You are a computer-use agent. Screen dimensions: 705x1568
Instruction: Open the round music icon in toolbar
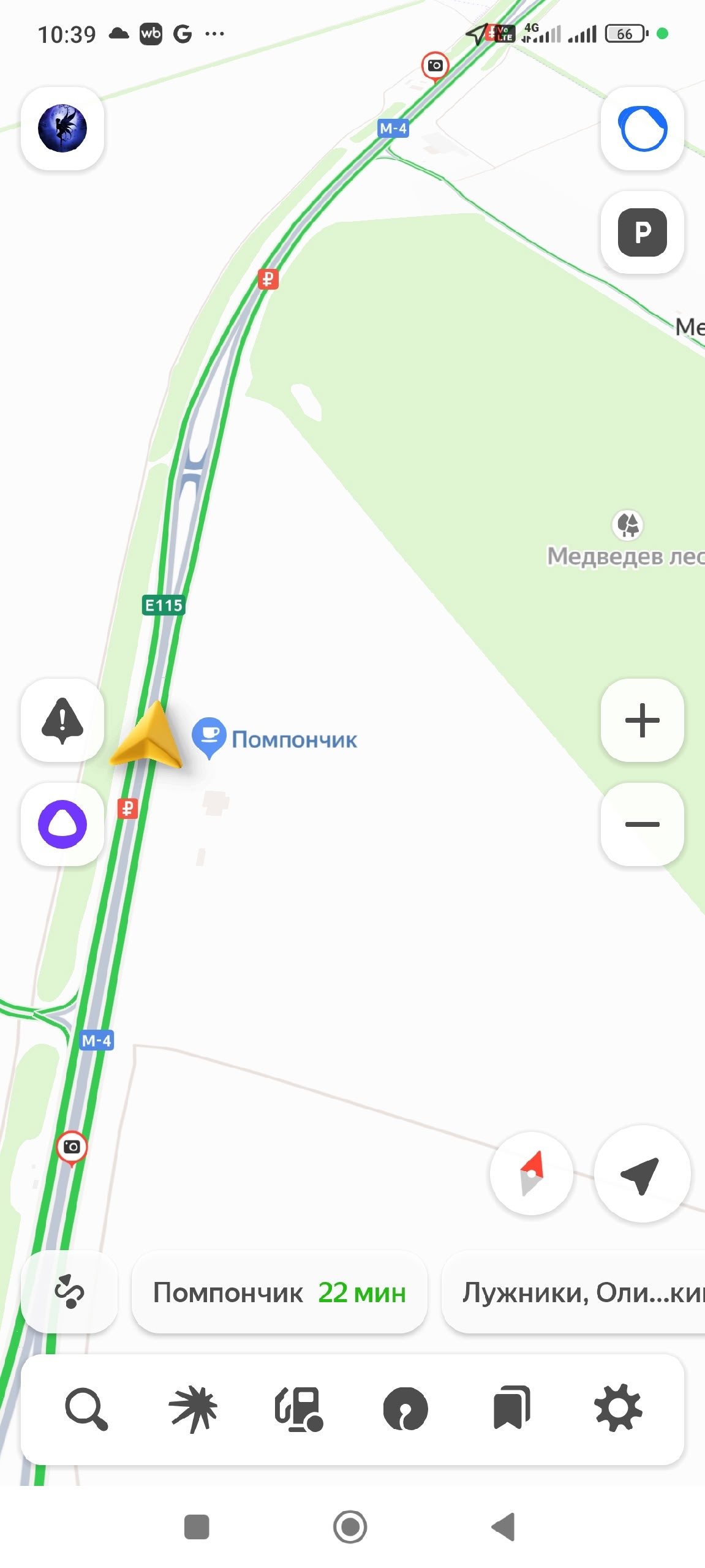pyautogui.click(x=405, y=1409)
